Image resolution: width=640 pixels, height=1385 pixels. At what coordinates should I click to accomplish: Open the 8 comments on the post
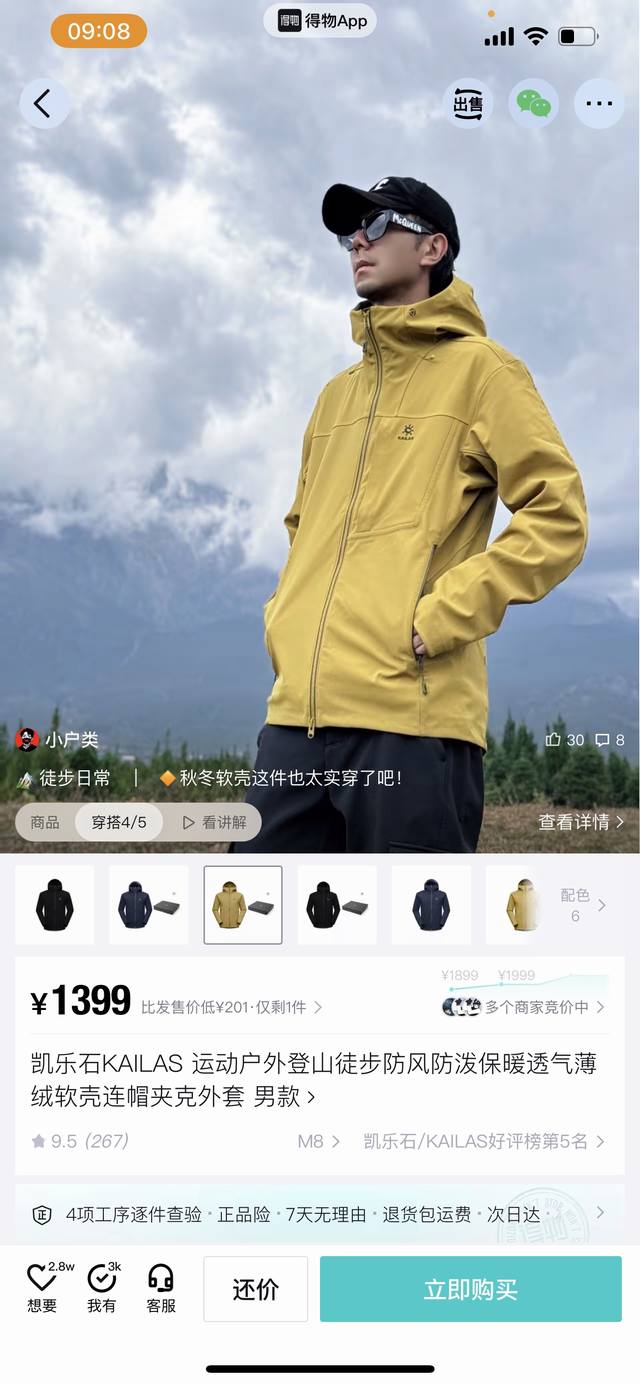point(610,740)
